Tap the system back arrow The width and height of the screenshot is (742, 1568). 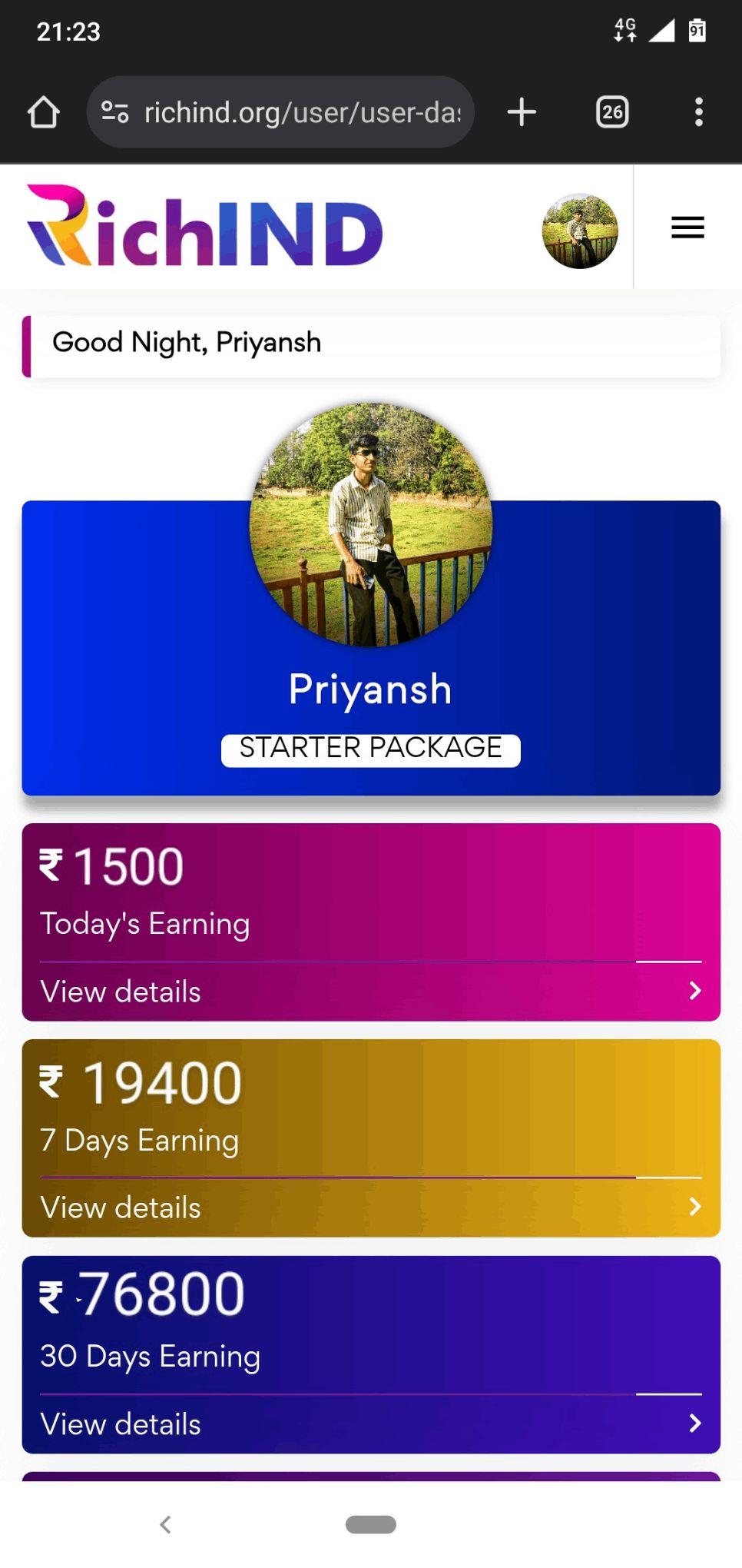pos(165,1524)
